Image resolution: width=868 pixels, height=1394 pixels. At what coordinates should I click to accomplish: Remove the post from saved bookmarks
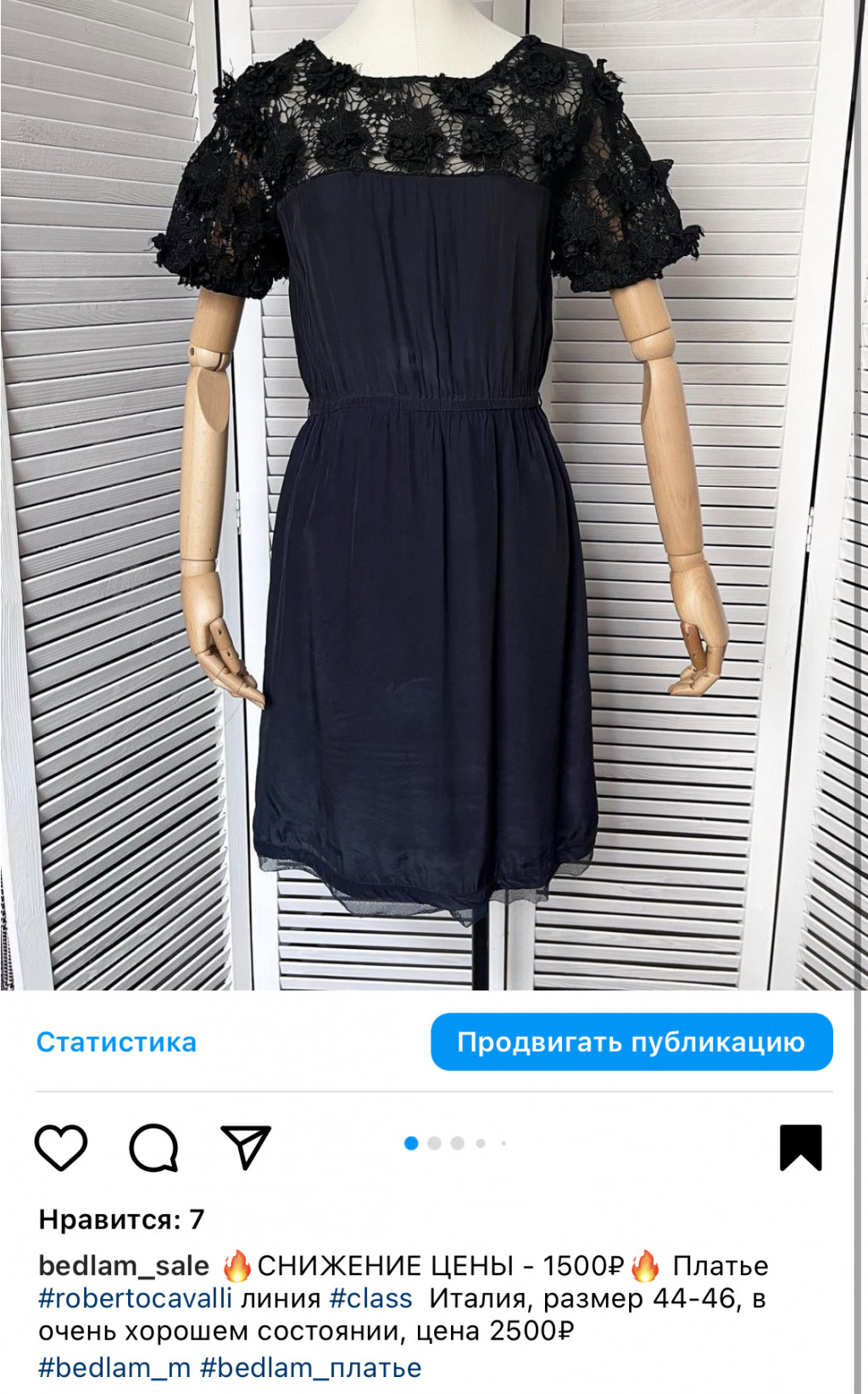pos(800,1147)
